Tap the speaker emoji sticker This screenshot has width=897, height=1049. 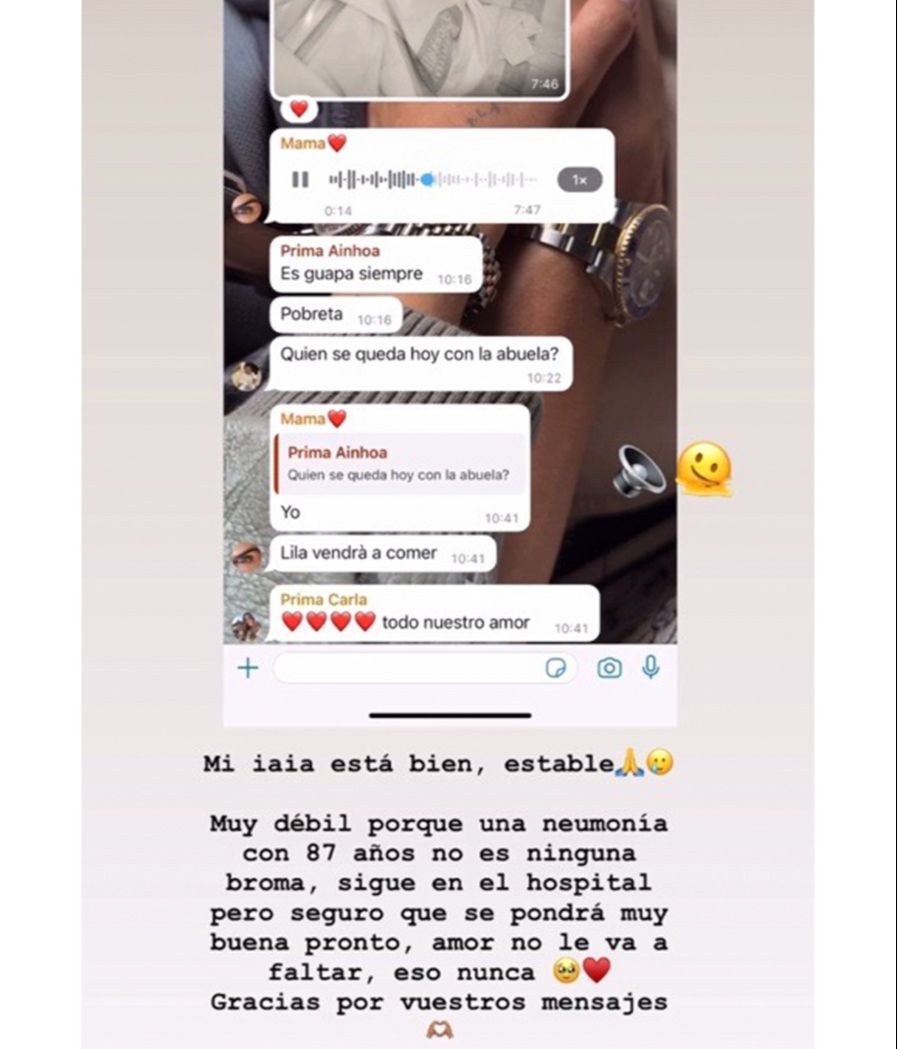(640, 467)
